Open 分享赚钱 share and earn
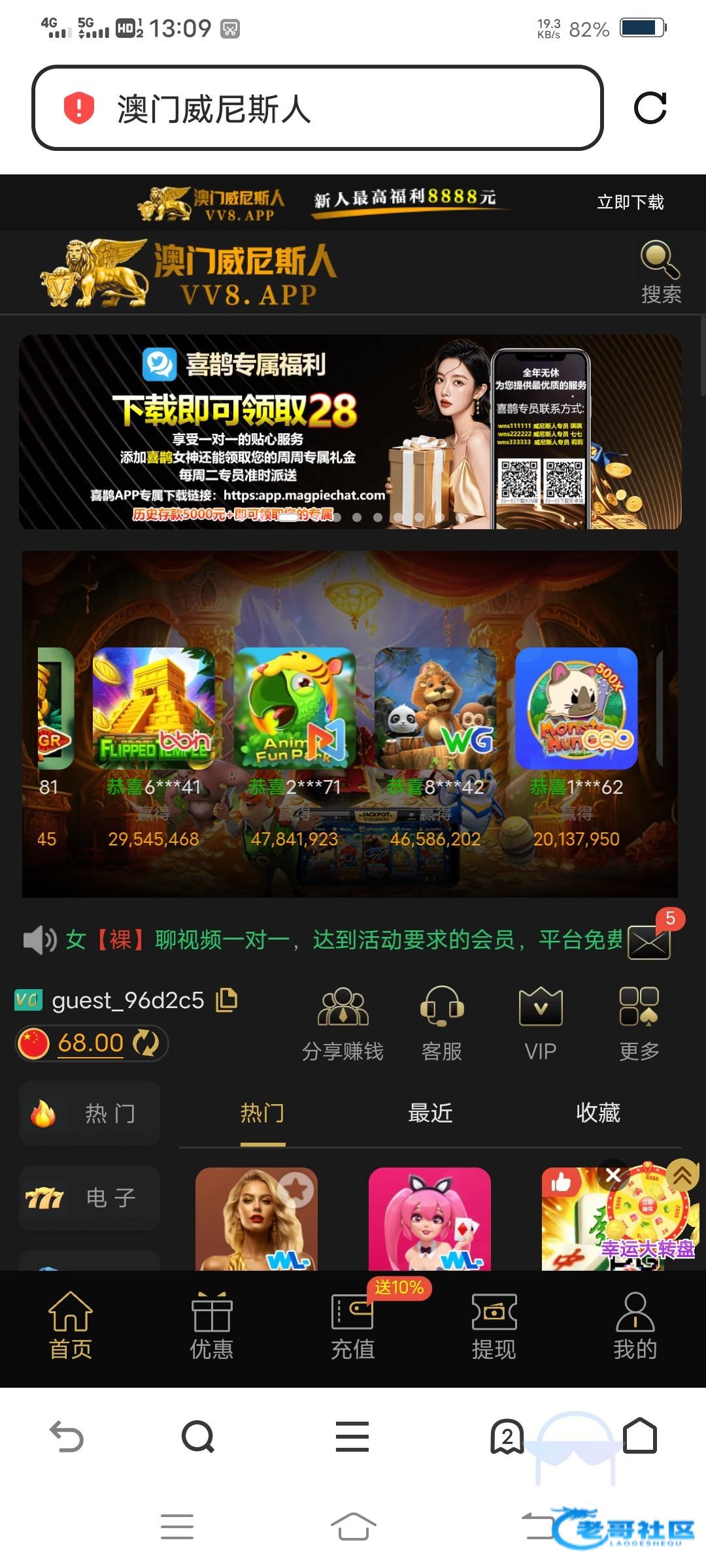Image resolution: width=706 pixels, height=1568 pixels. 343,1022
